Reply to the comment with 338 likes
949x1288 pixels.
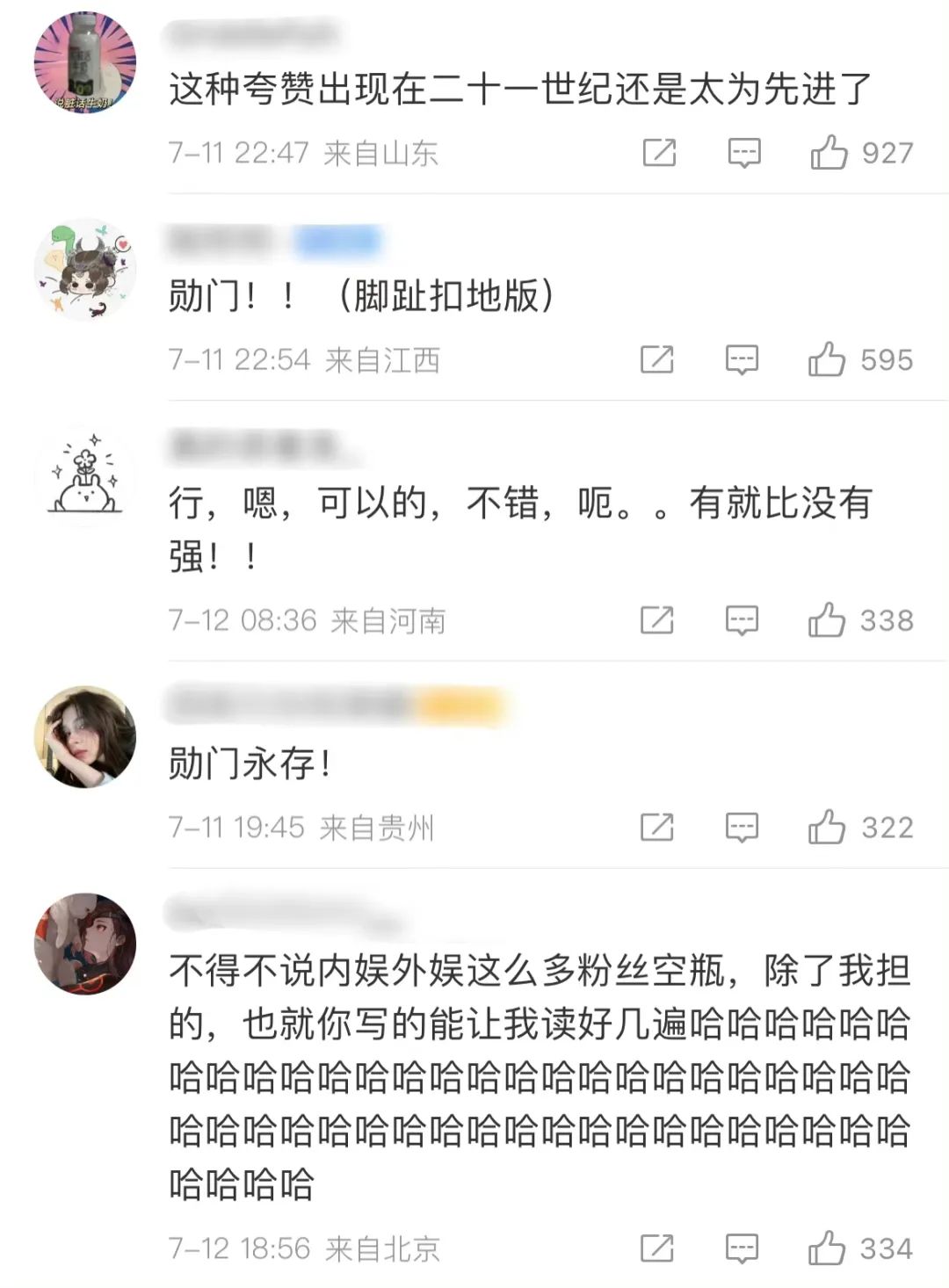point(742,620)
